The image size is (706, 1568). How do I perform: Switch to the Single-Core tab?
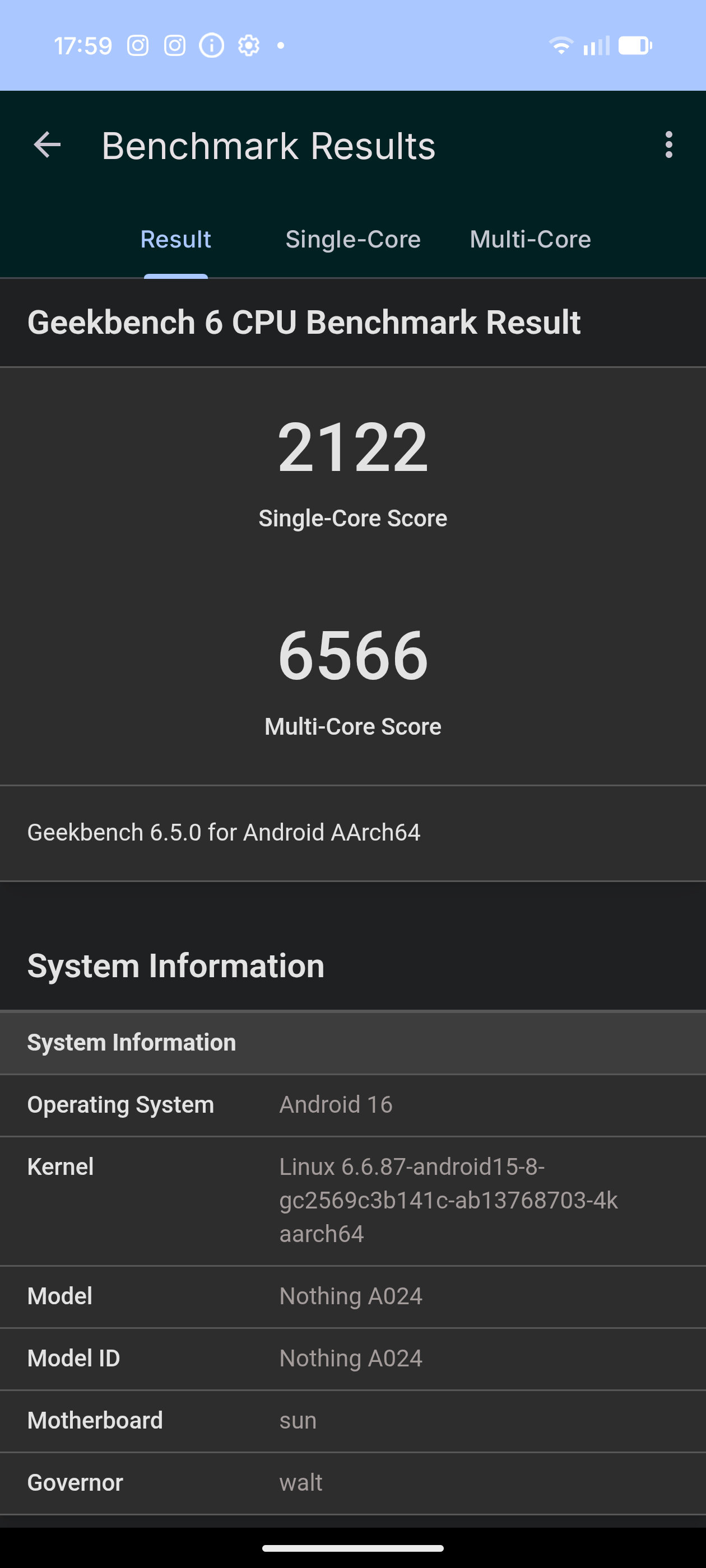pyautogui.click(x=352, y=239)
